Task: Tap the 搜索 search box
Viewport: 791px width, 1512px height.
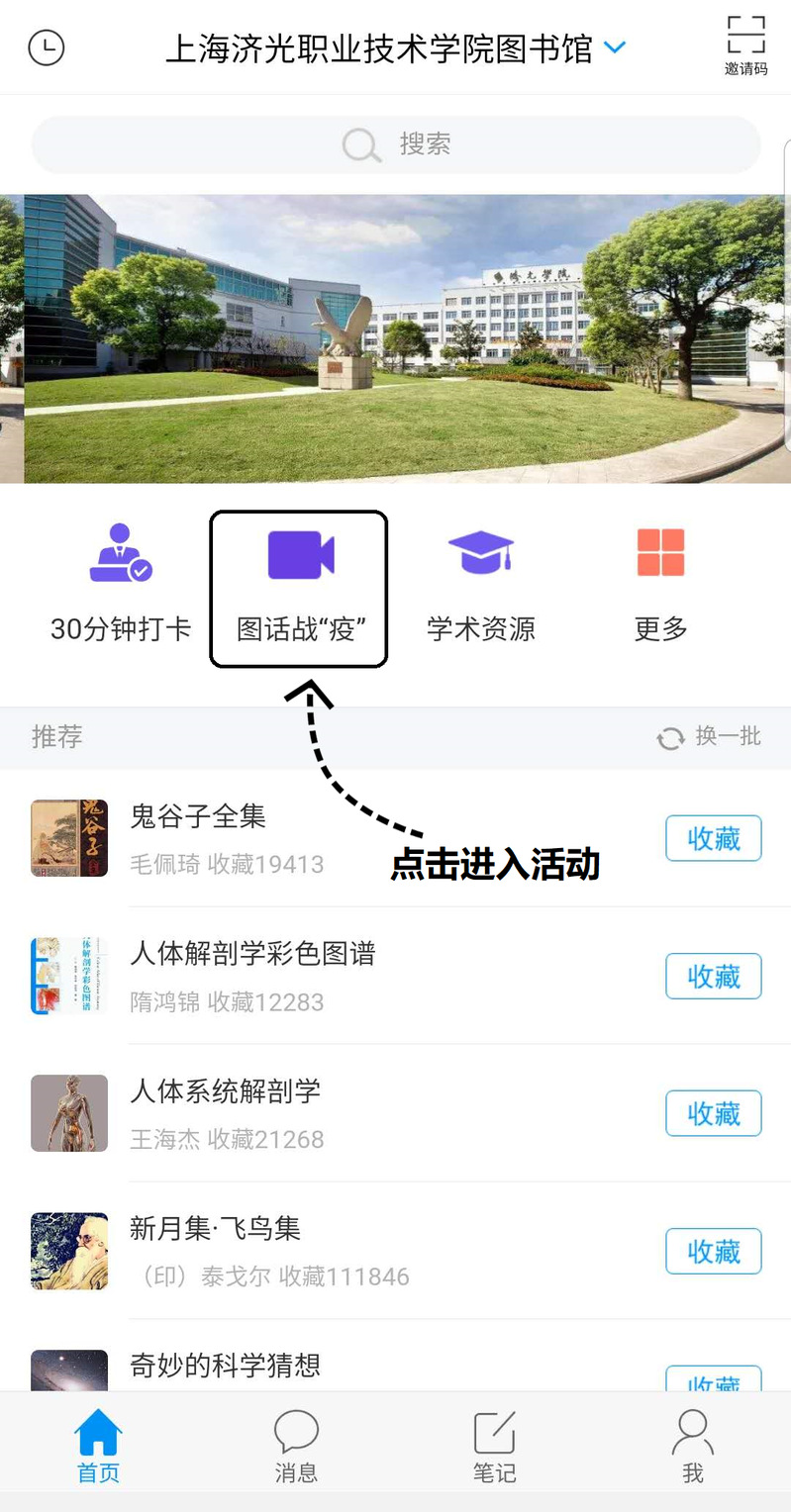Action: 396,144
